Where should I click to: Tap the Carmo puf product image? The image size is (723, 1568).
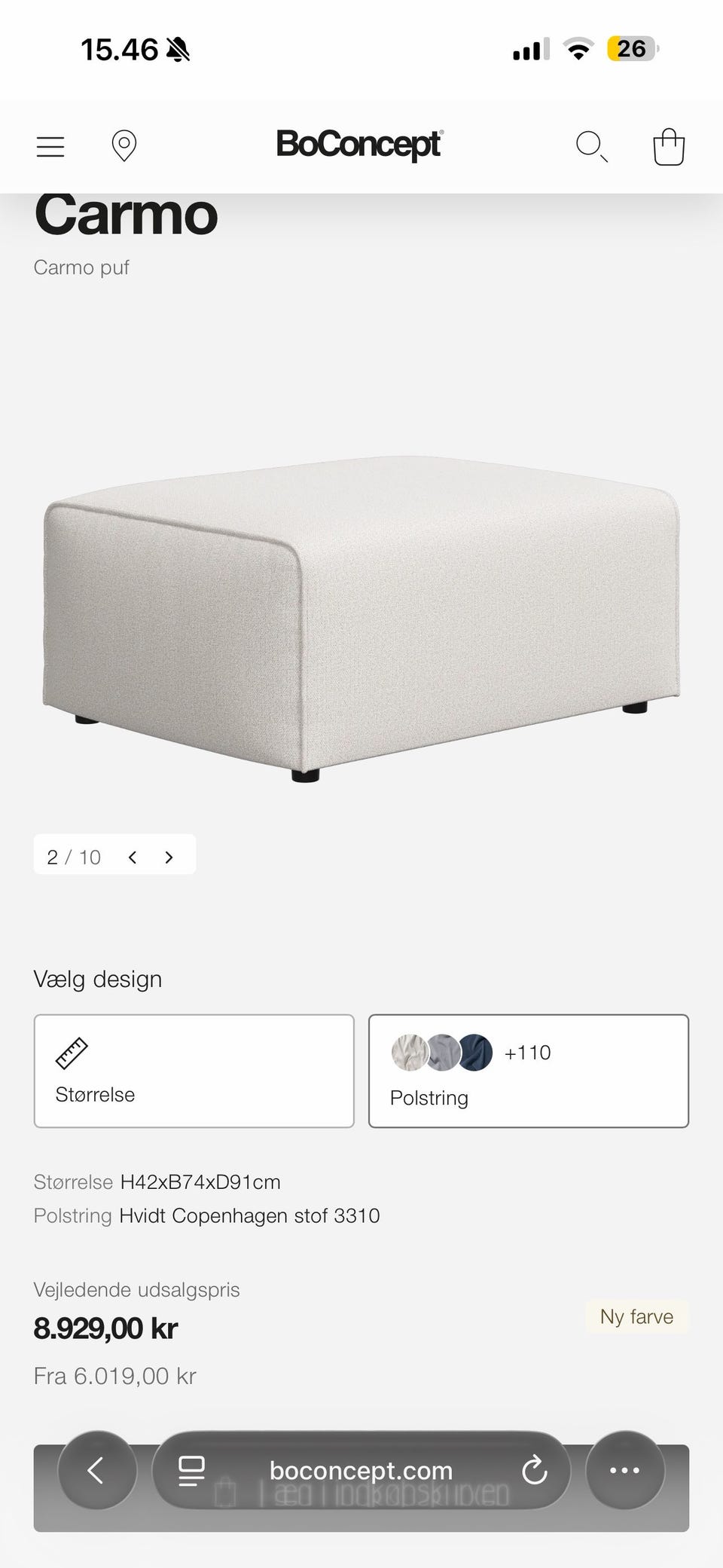[x=361, y=618]
